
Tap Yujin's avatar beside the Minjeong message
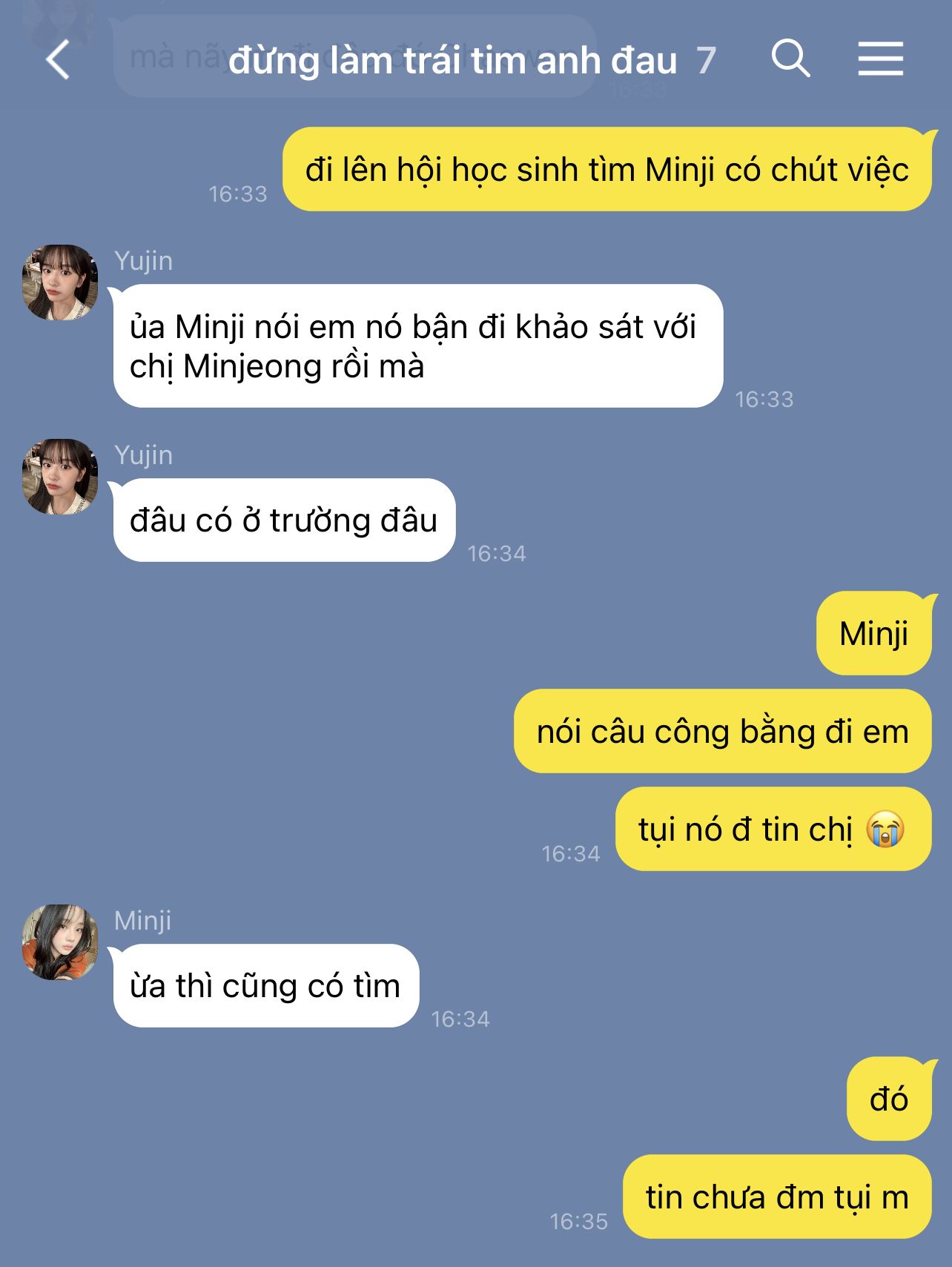(x=60, y=282)
